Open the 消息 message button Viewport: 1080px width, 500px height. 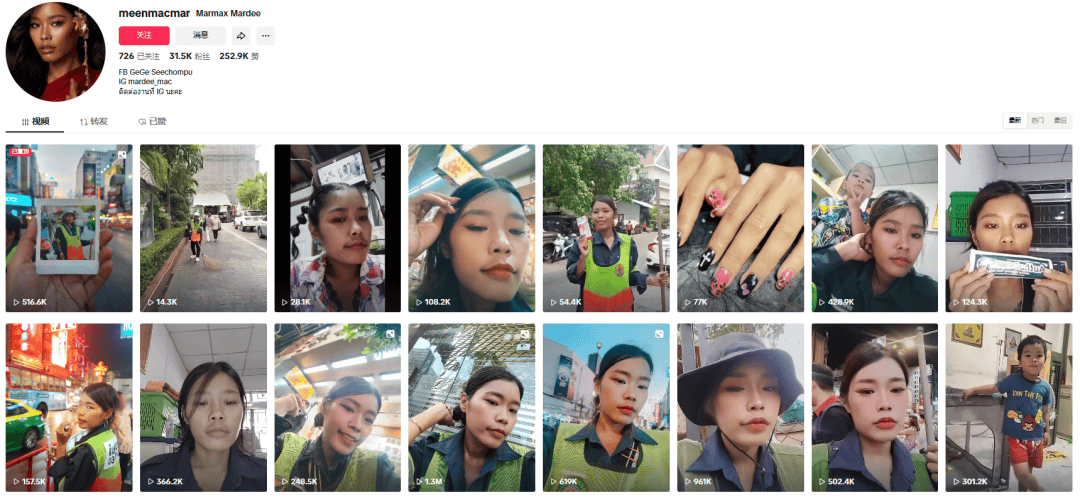tap(200, 35)
